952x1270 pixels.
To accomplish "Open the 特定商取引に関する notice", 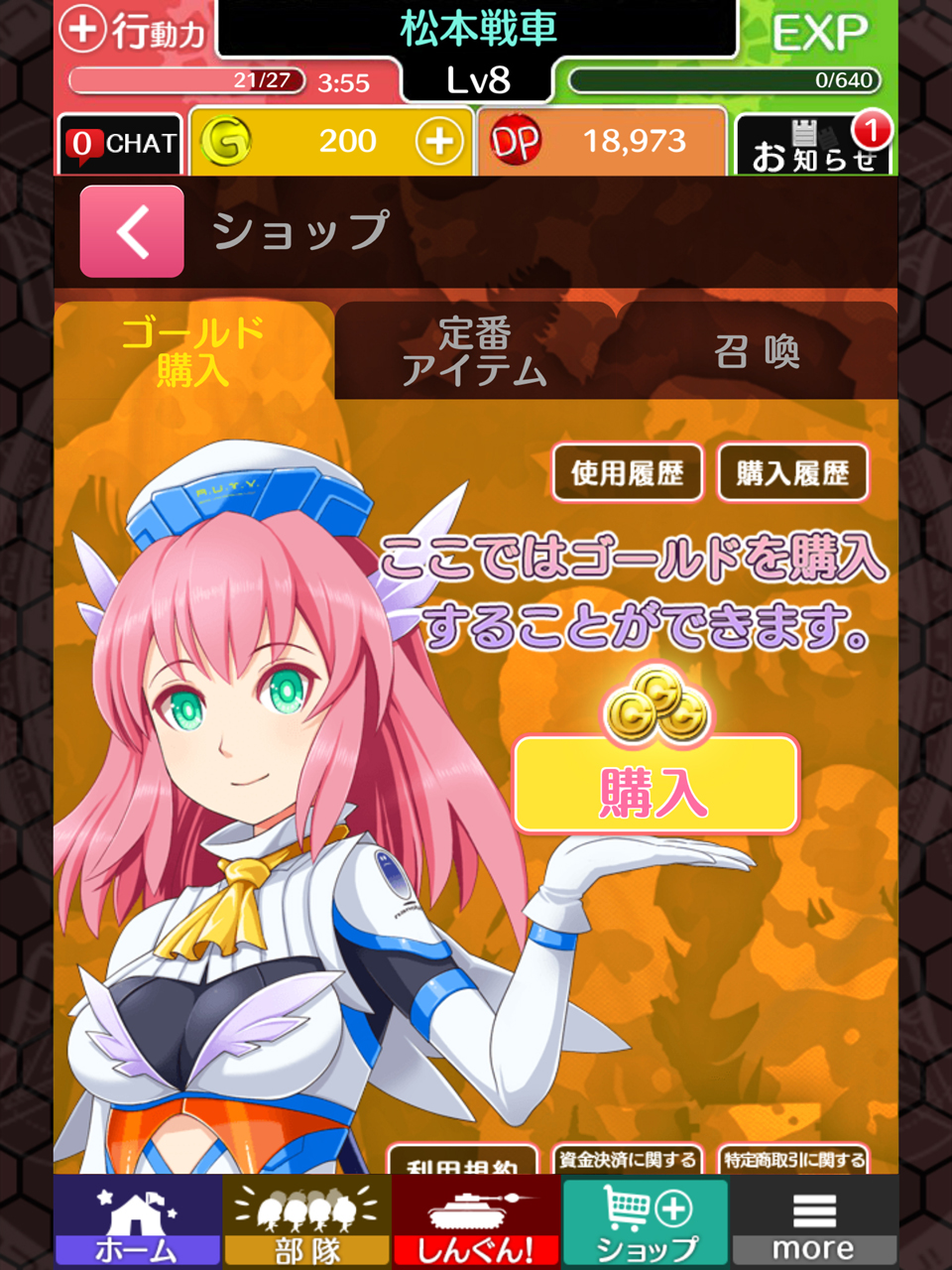I will coord(794,1160).
